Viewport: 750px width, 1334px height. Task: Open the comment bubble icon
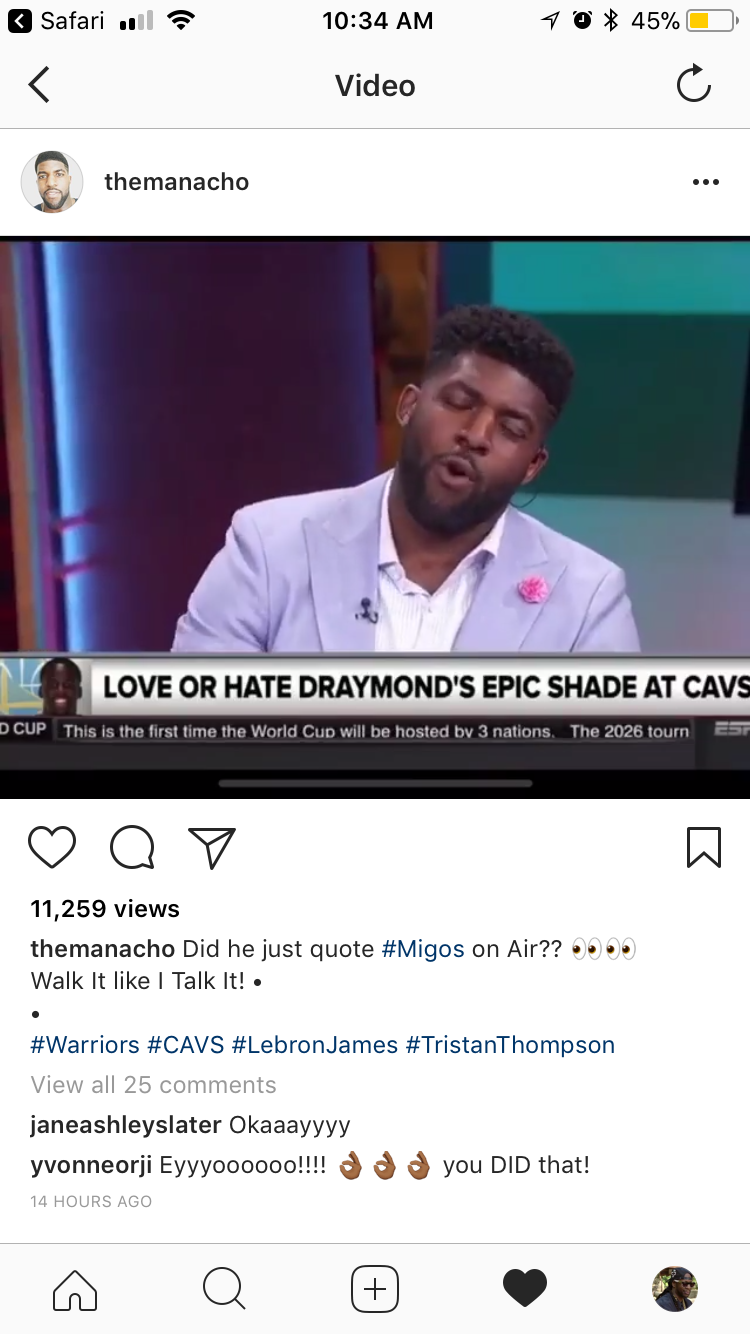[x=132, y=848]
